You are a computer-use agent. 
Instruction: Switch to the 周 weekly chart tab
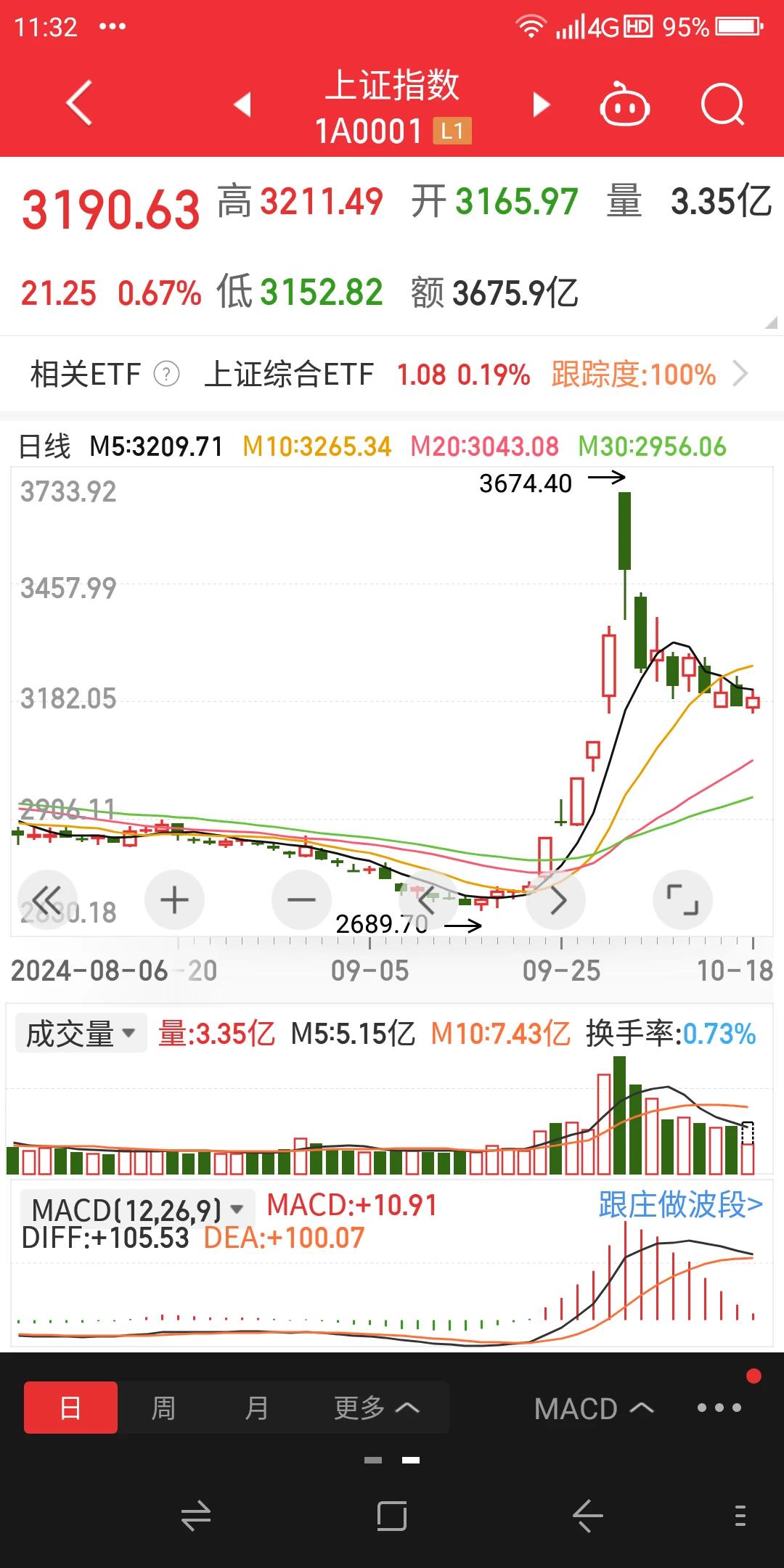click(x=163, y=1408)
